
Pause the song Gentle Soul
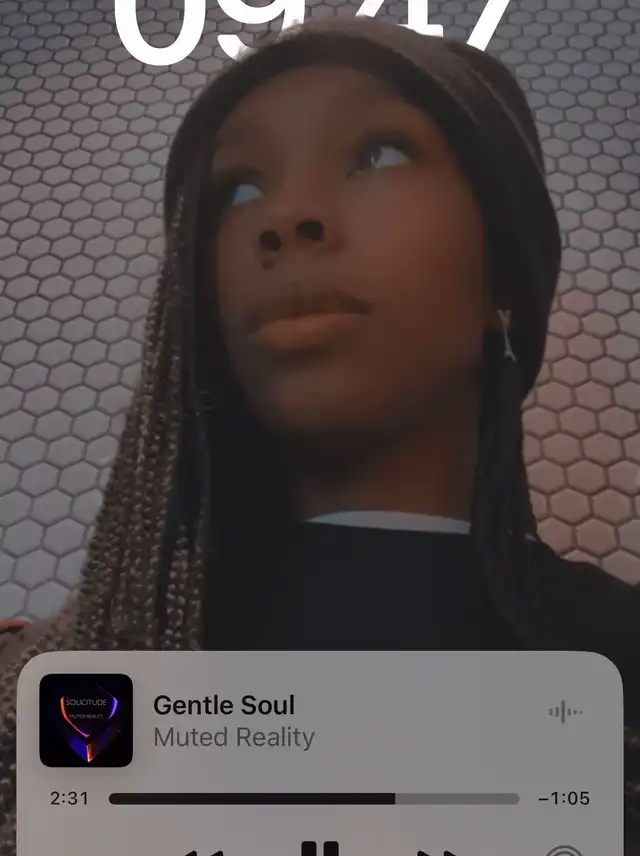pos(320,851)
